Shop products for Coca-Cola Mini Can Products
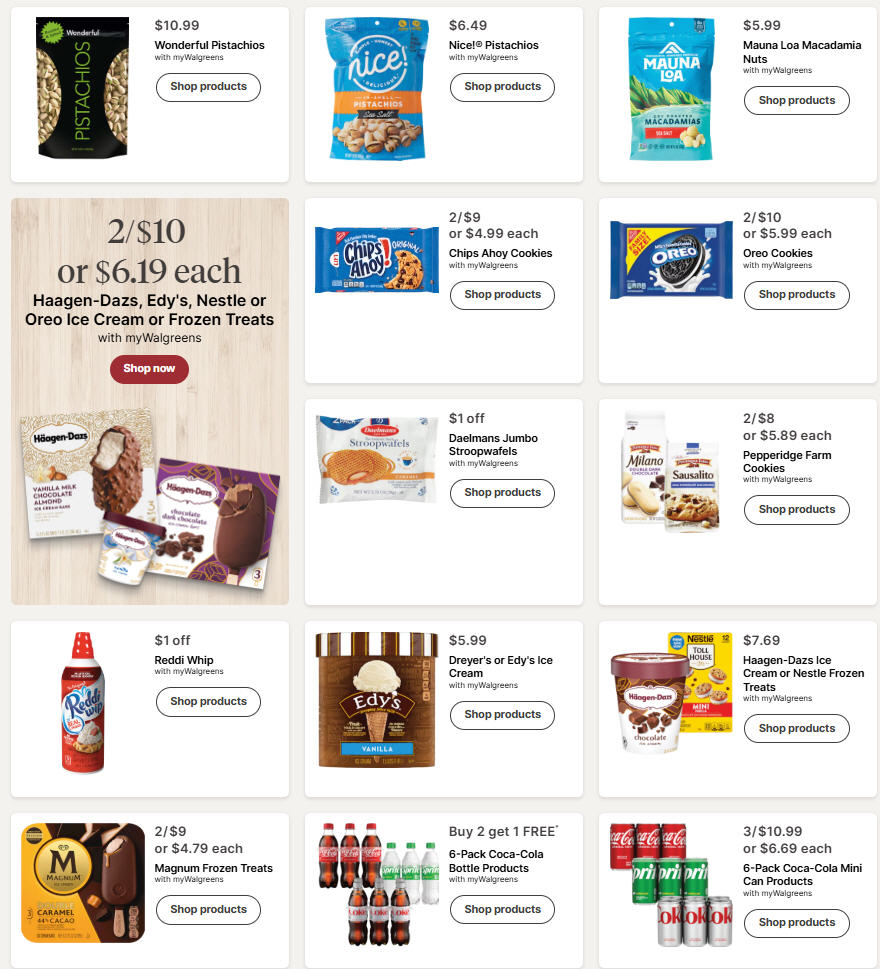This screenshot has width=880, height=969. (x=796, y=923)
